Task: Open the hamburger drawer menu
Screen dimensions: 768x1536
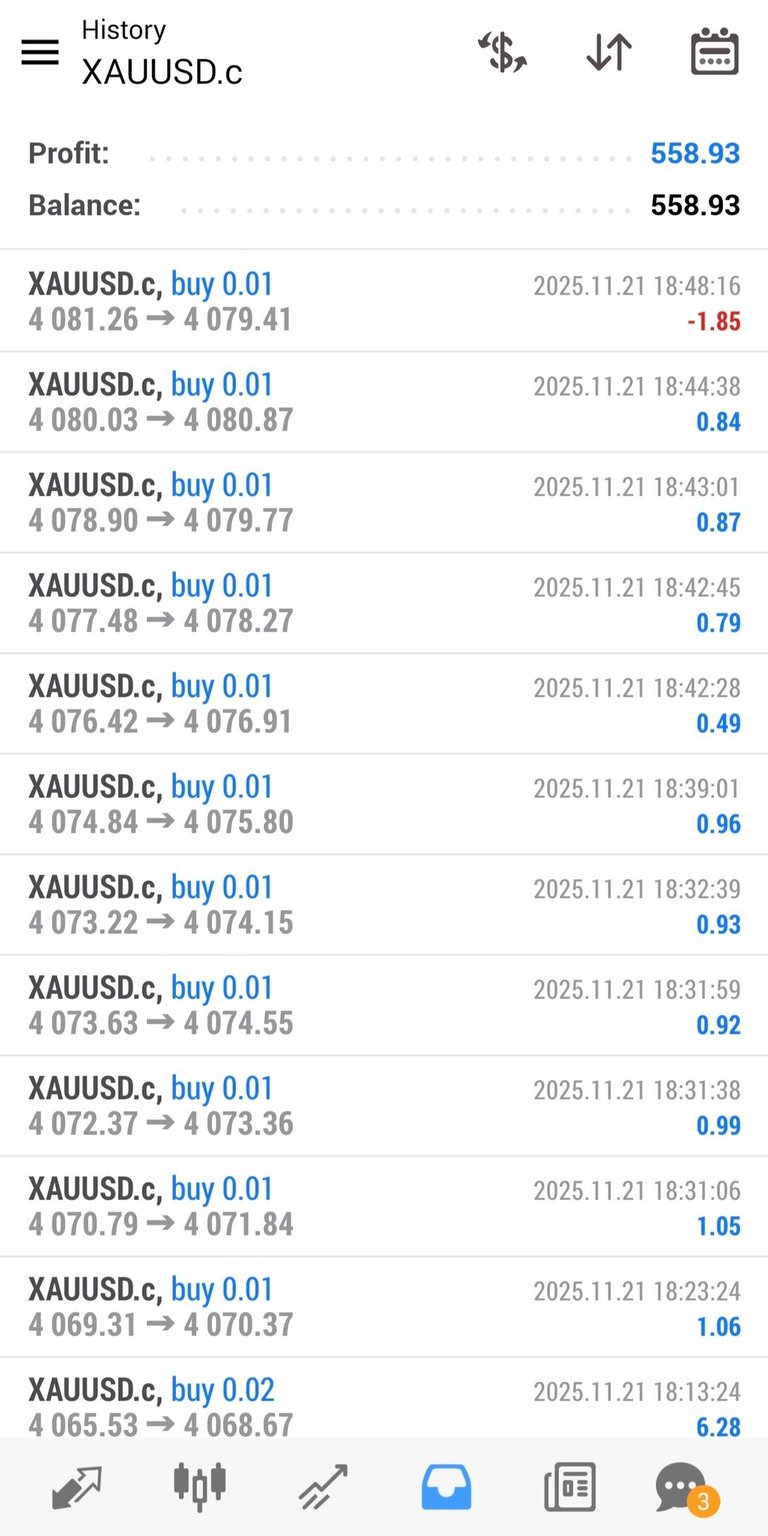Action: [x=40, y=53]
